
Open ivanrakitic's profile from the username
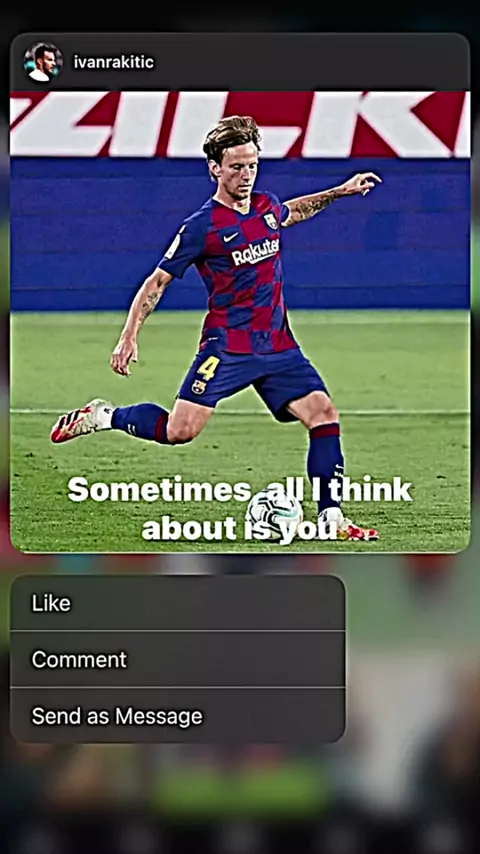click(114, 62)
